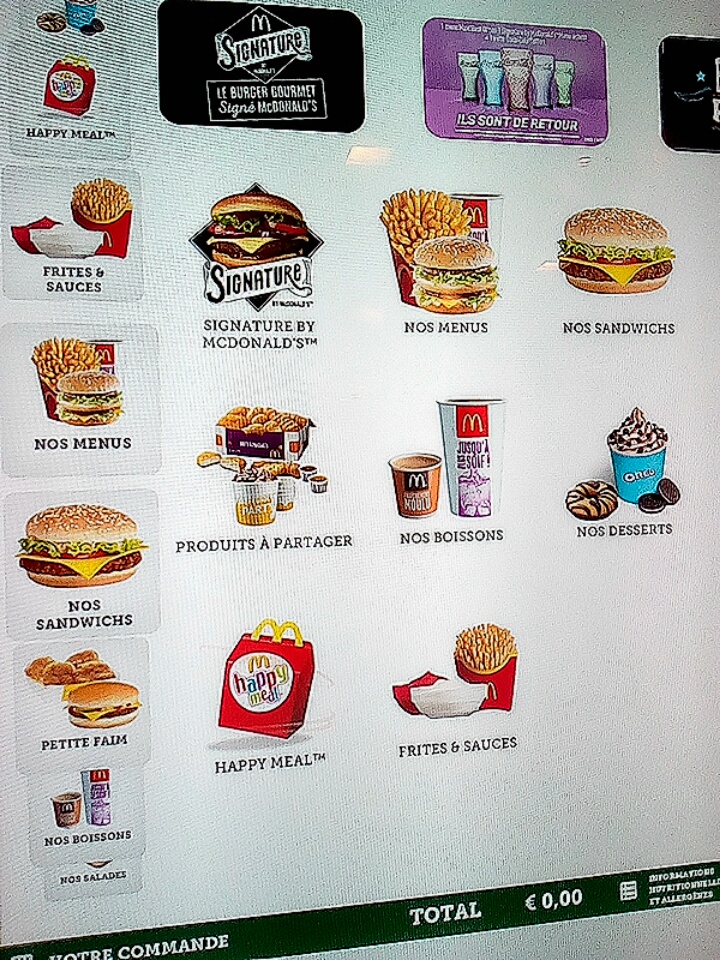Open Frites & Sauces tile in the main grid
Image resolution: width=720 pixels, height=960 pixels.
point(457,691)
